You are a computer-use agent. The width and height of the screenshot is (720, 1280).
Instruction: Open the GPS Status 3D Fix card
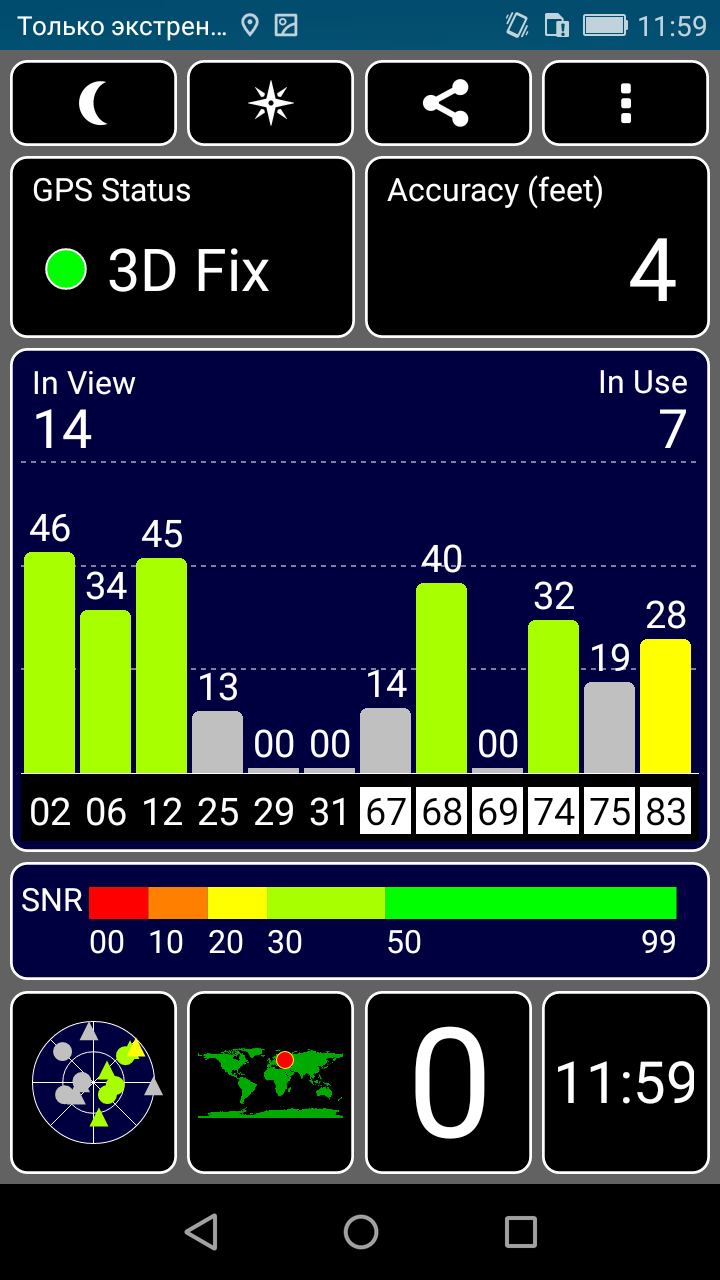182,247
